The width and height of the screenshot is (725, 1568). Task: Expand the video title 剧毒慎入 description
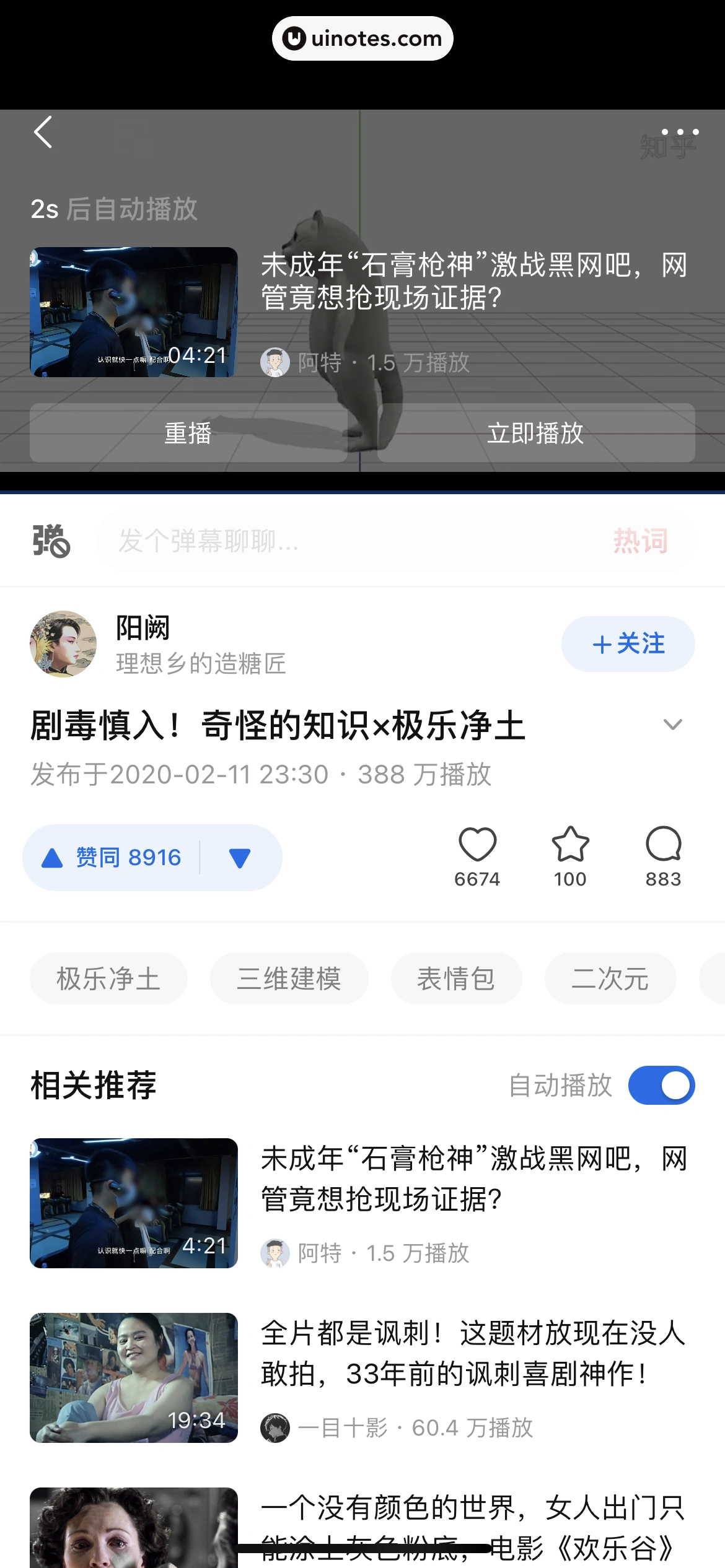pyautogui.click(x=673, y=725)
